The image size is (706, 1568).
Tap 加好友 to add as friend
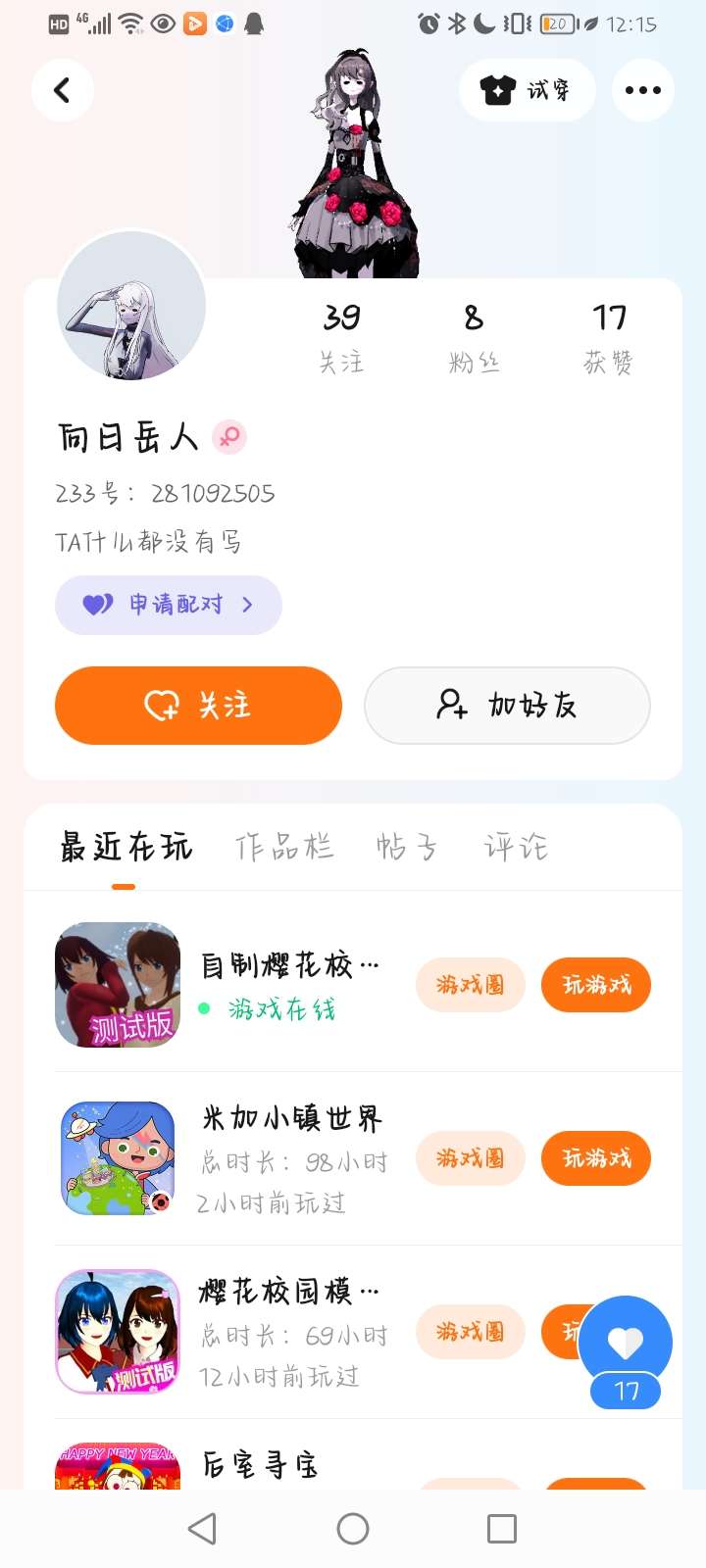(x=507, y=706)
